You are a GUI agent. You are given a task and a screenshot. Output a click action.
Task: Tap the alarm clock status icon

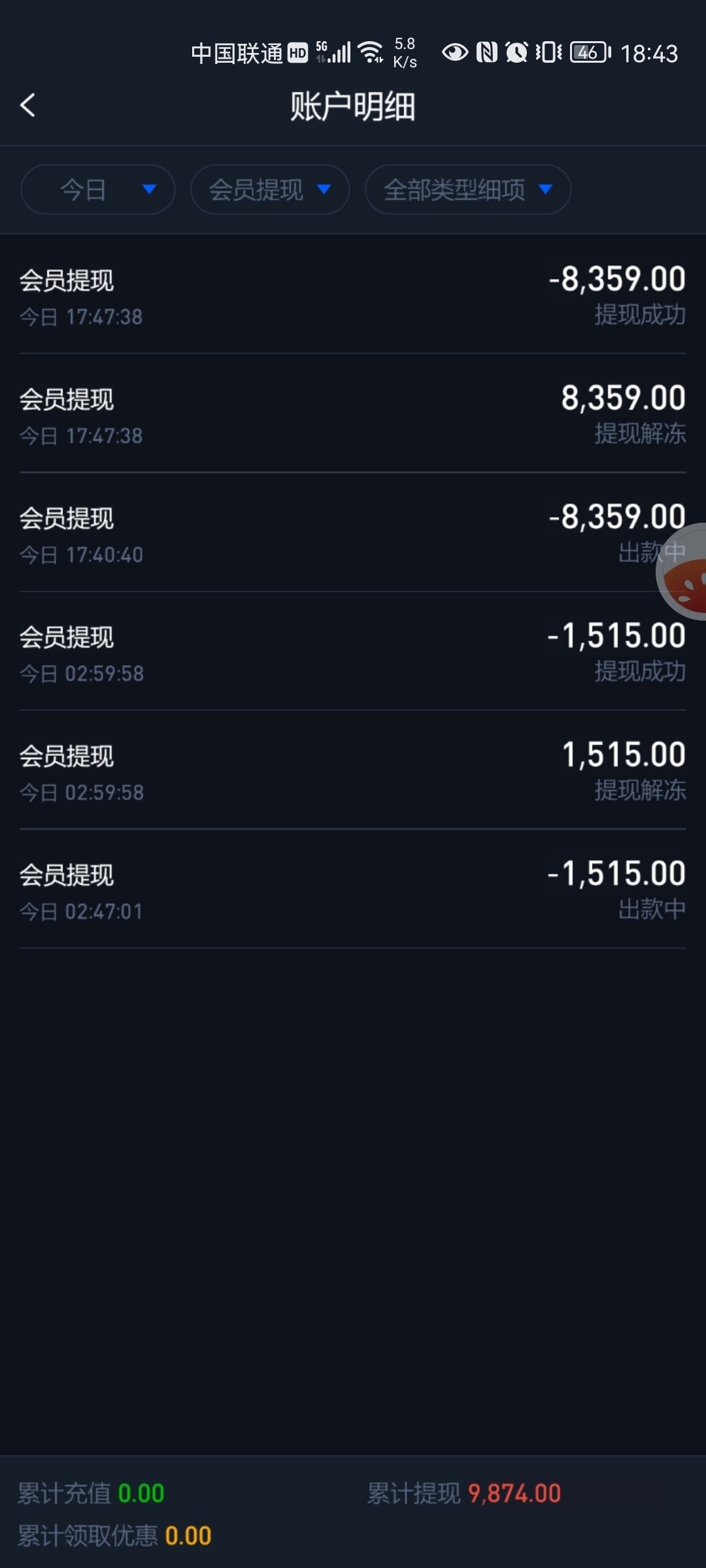(x=516, y=51)
